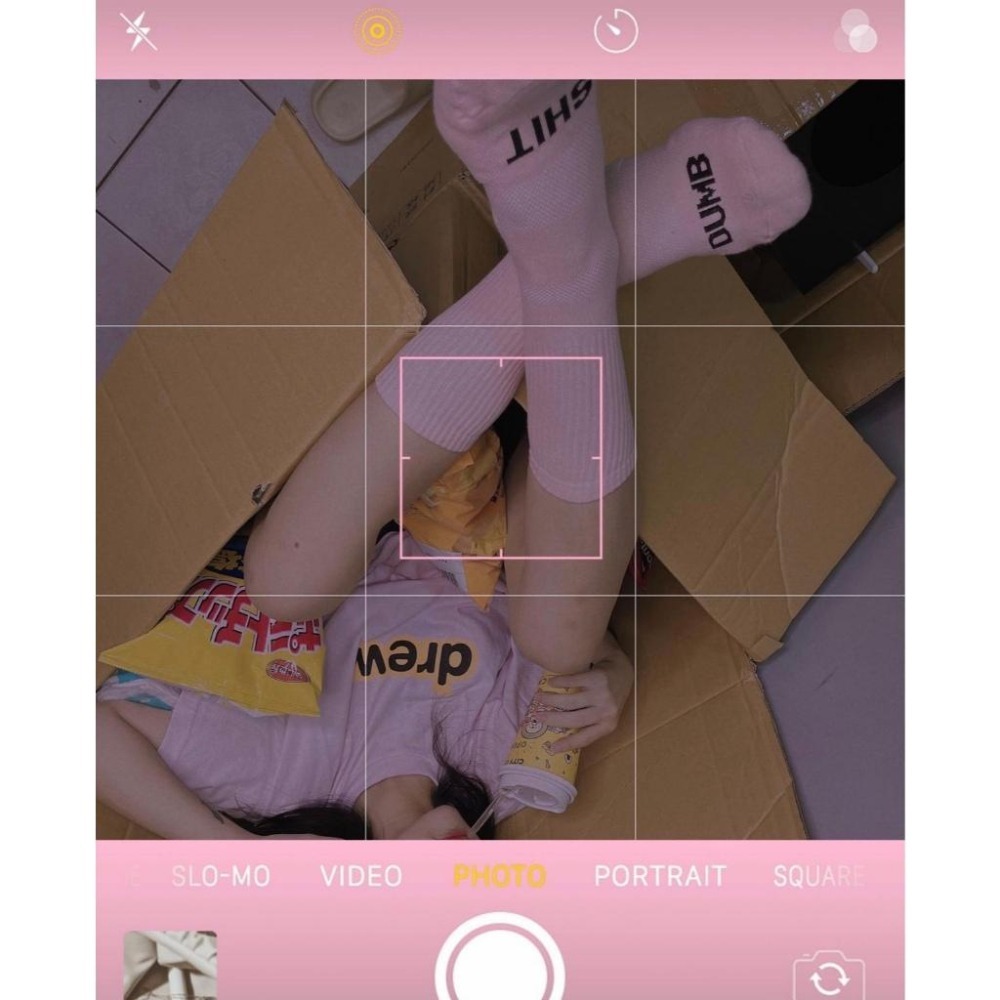
Task: Switch to VIDEO mode
Action: tap(361, 877)
